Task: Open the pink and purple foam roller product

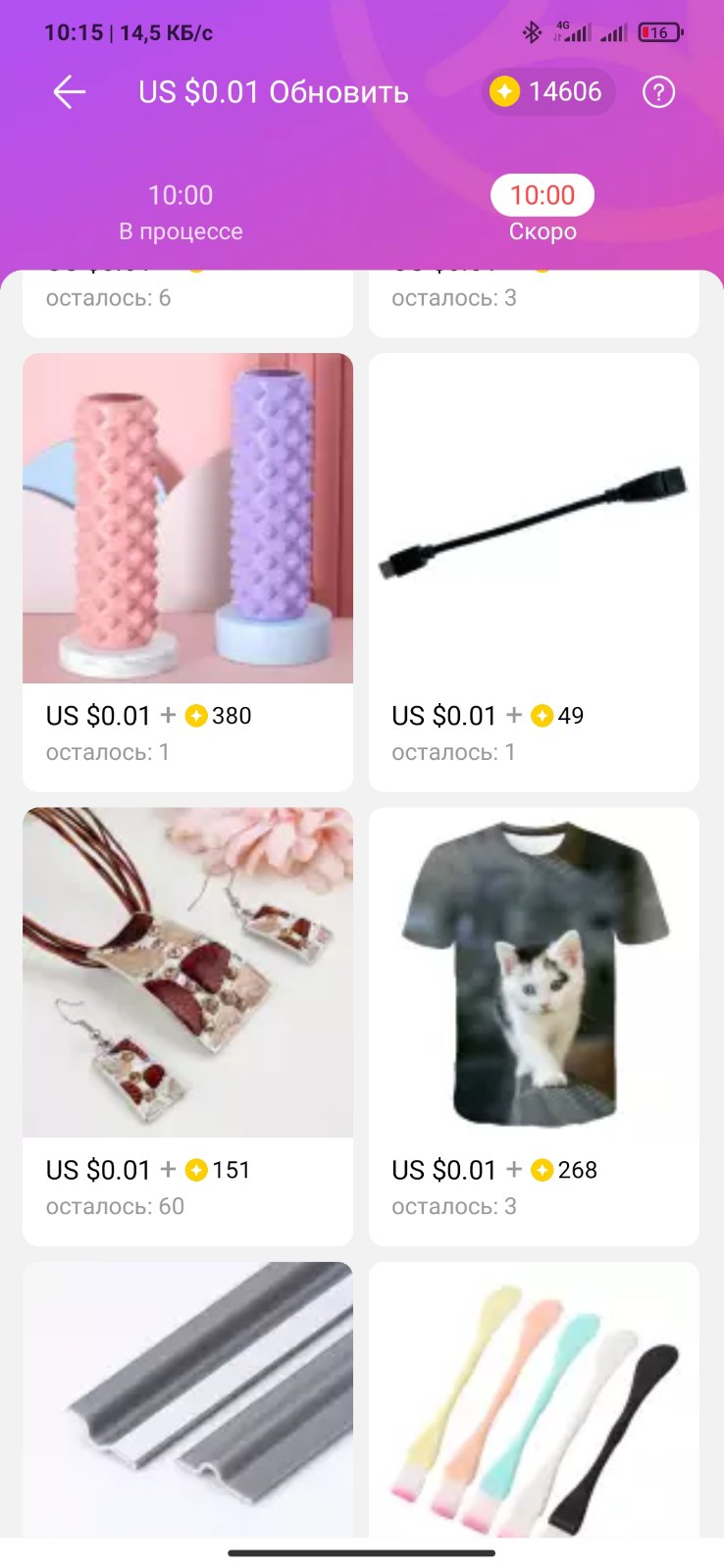Action: 187,519
